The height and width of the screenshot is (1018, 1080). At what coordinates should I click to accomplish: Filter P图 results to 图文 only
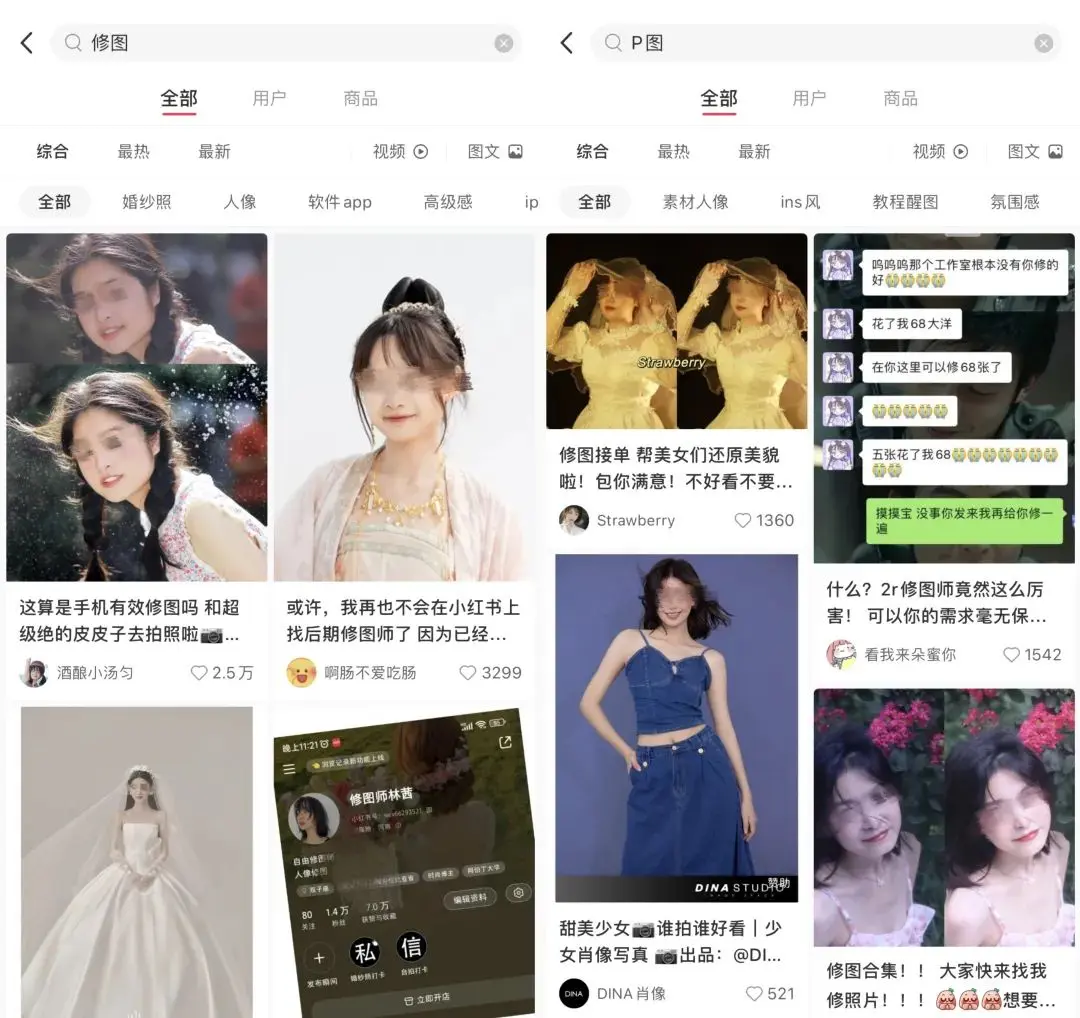pos(1034,151)
